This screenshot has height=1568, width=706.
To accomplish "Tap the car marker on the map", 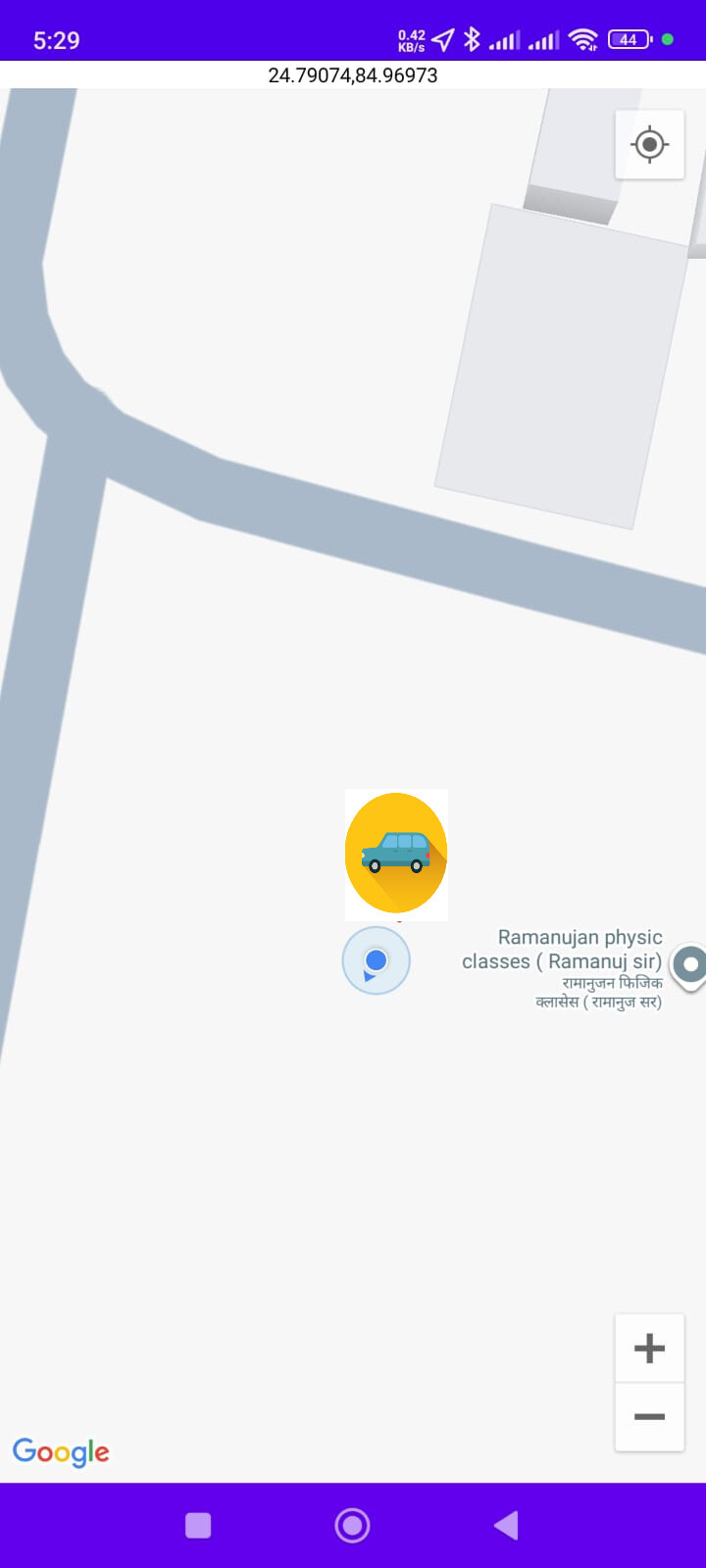I will tap(396, 854).
